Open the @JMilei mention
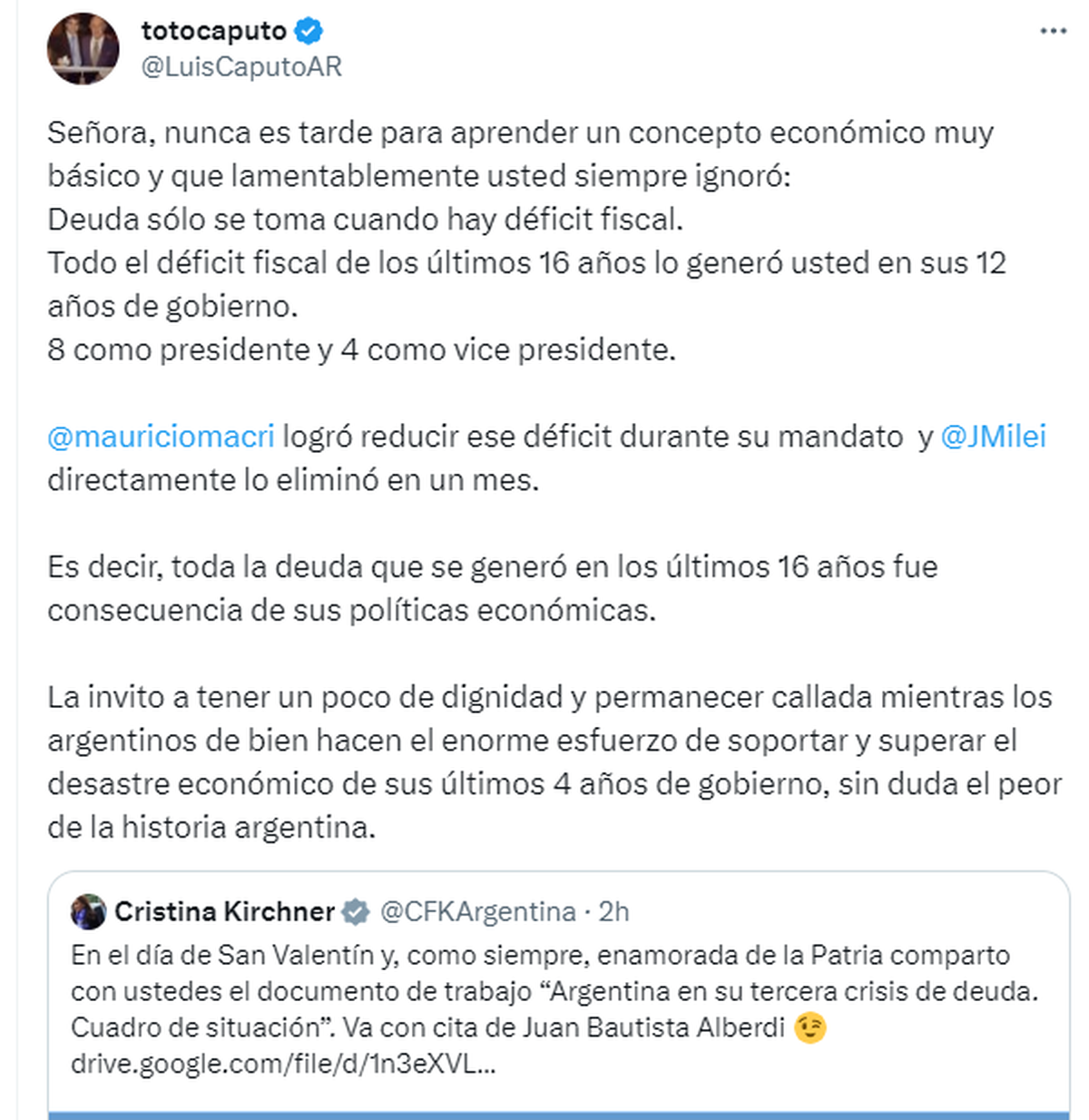 click(993, 437)
